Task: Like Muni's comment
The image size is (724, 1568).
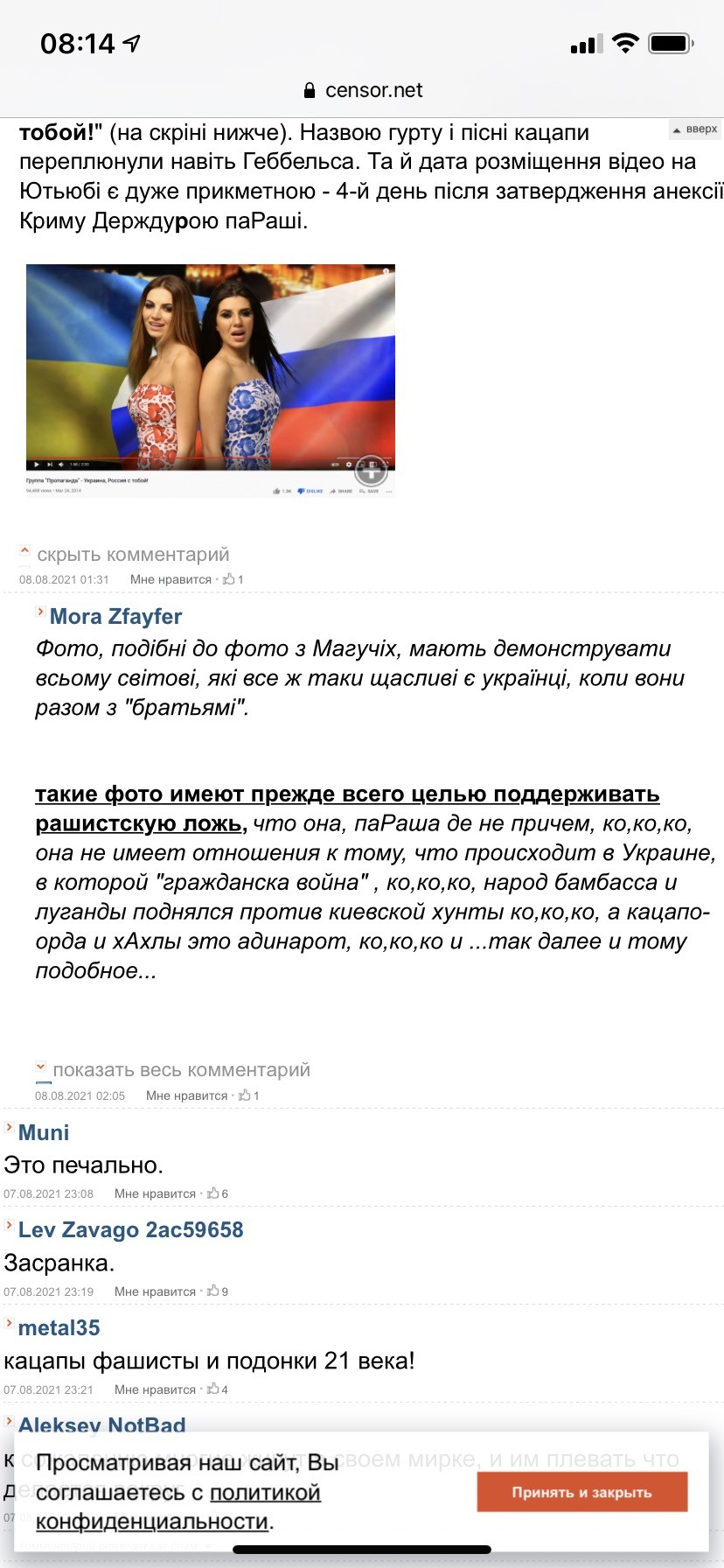Action: point(217,1193)
